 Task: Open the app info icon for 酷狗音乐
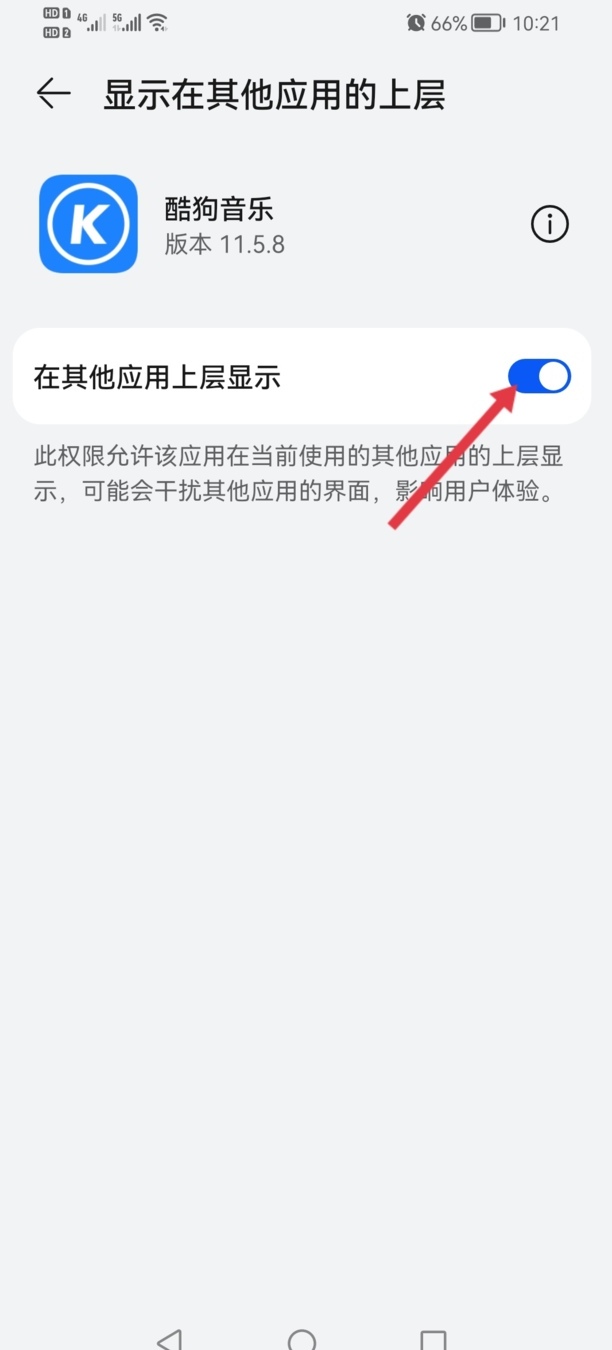(549, 224)
